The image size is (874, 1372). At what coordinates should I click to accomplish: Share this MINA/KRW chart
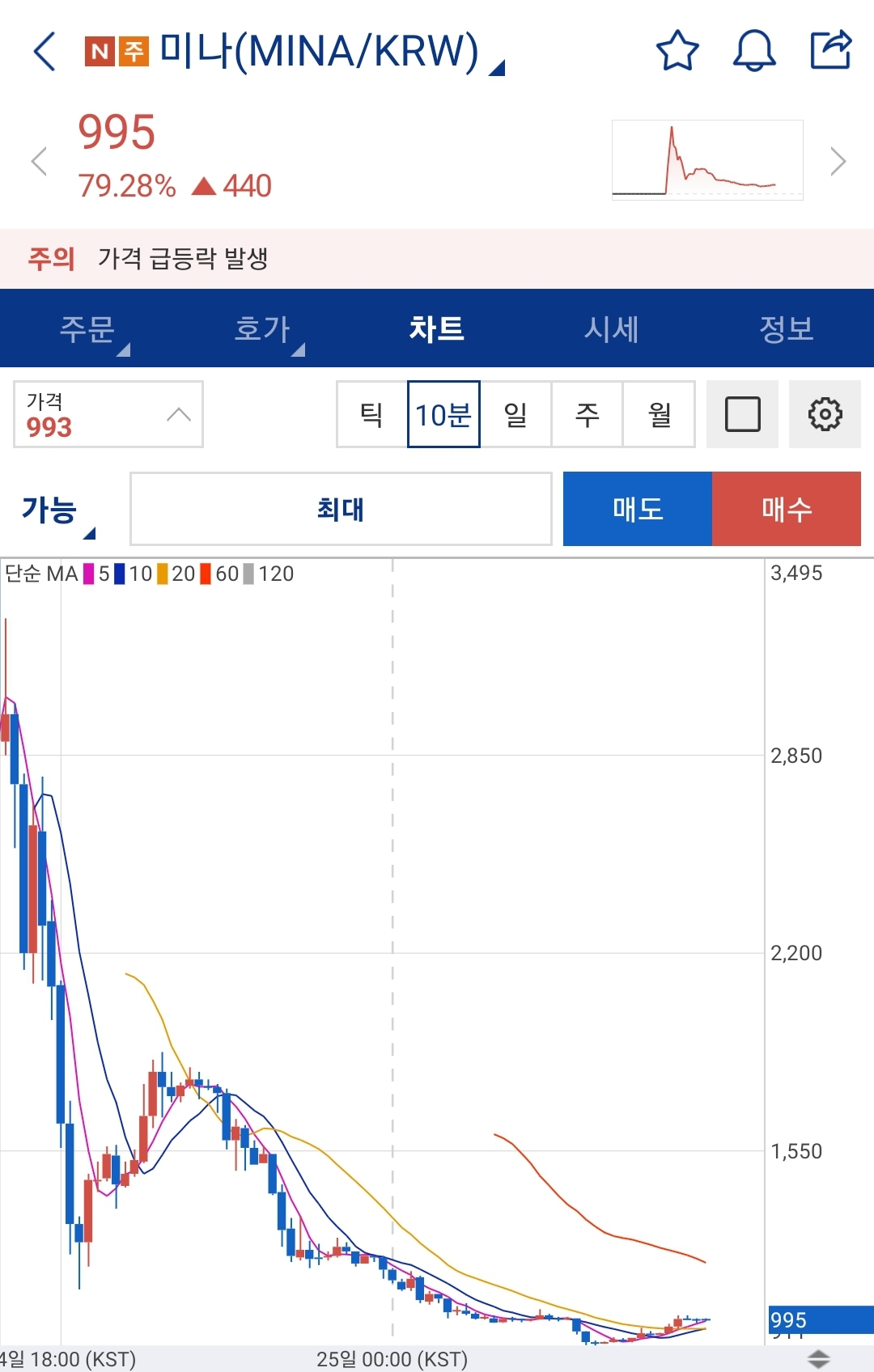point(831,50)
